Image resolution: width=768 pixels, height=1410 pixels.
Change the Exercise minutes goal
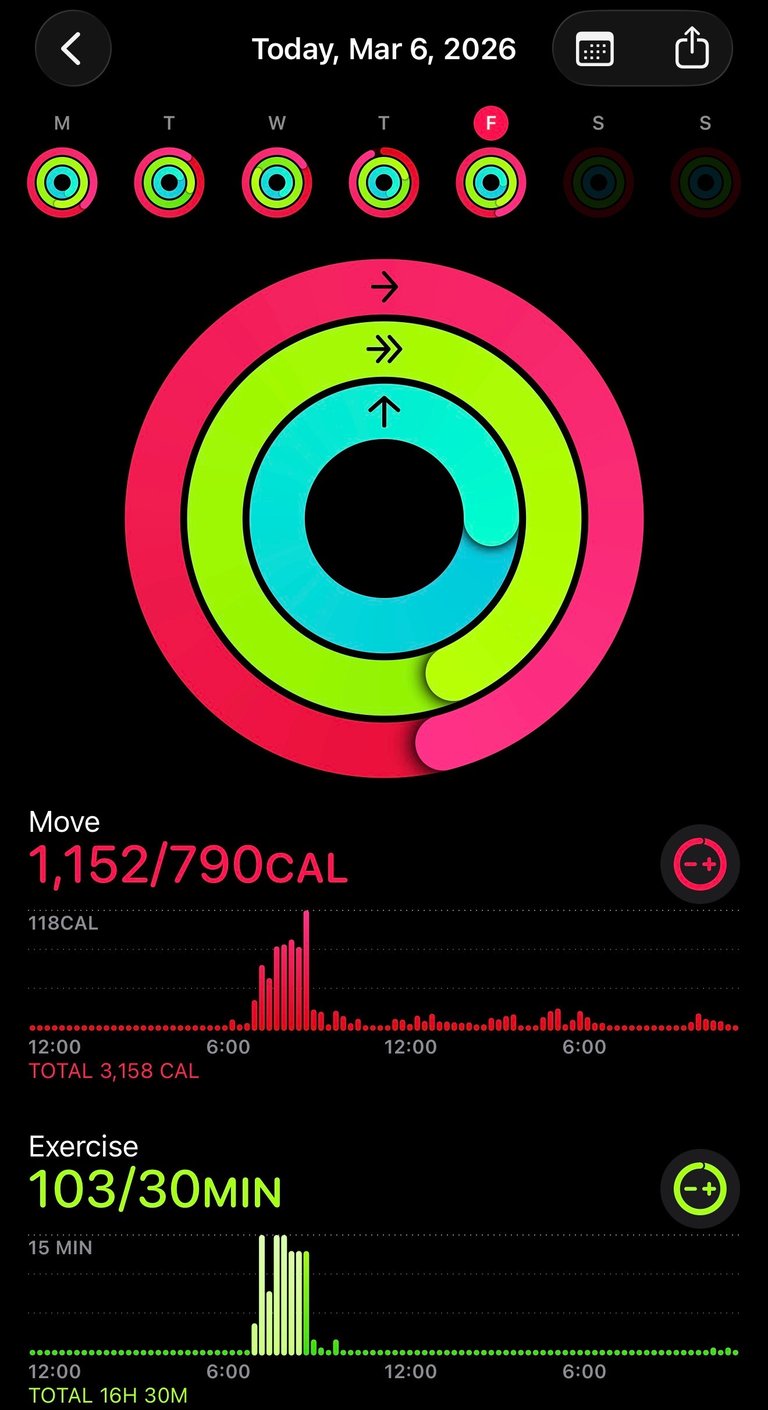point(700,1189)
